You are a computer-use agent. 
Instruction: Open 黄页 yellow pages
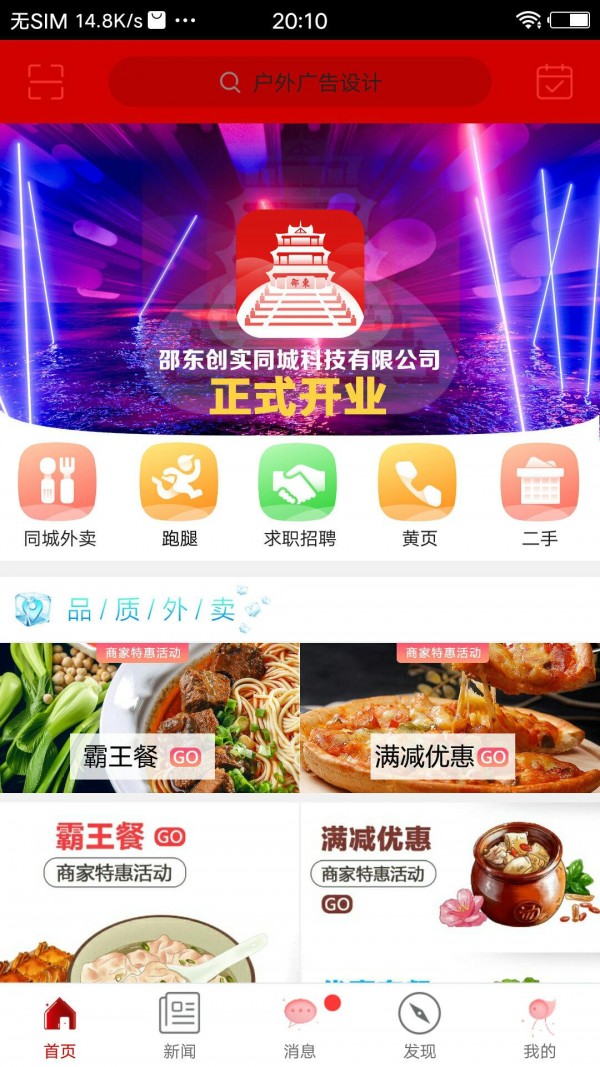tap(419, 496)
